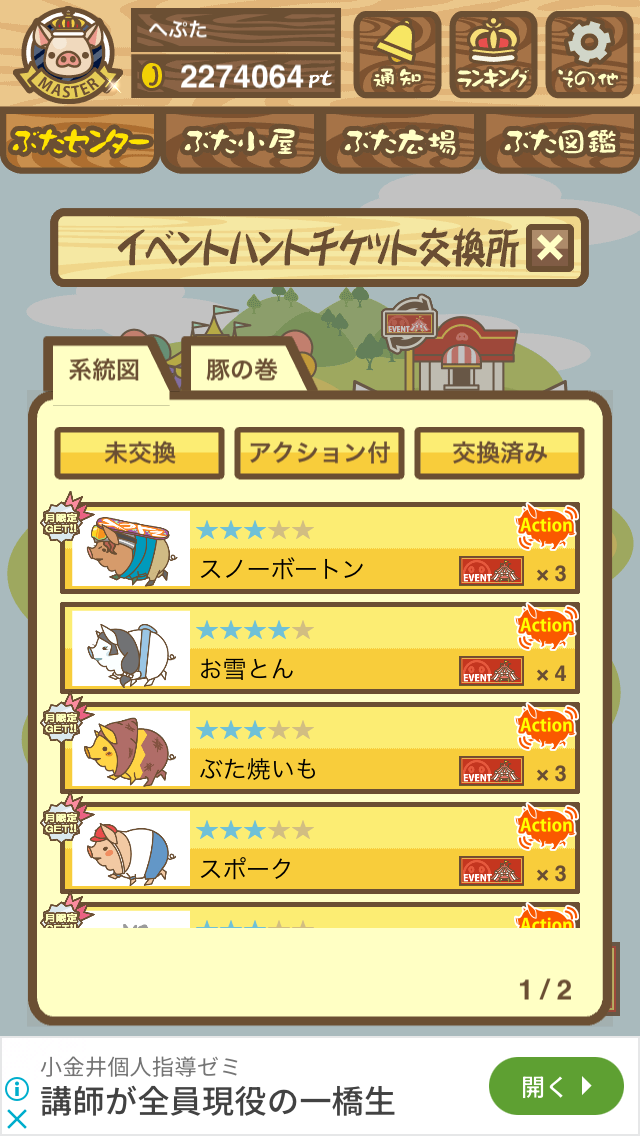Open the MASTER pig profile avatar
The image size is (640, 1136).
[69, 54]
